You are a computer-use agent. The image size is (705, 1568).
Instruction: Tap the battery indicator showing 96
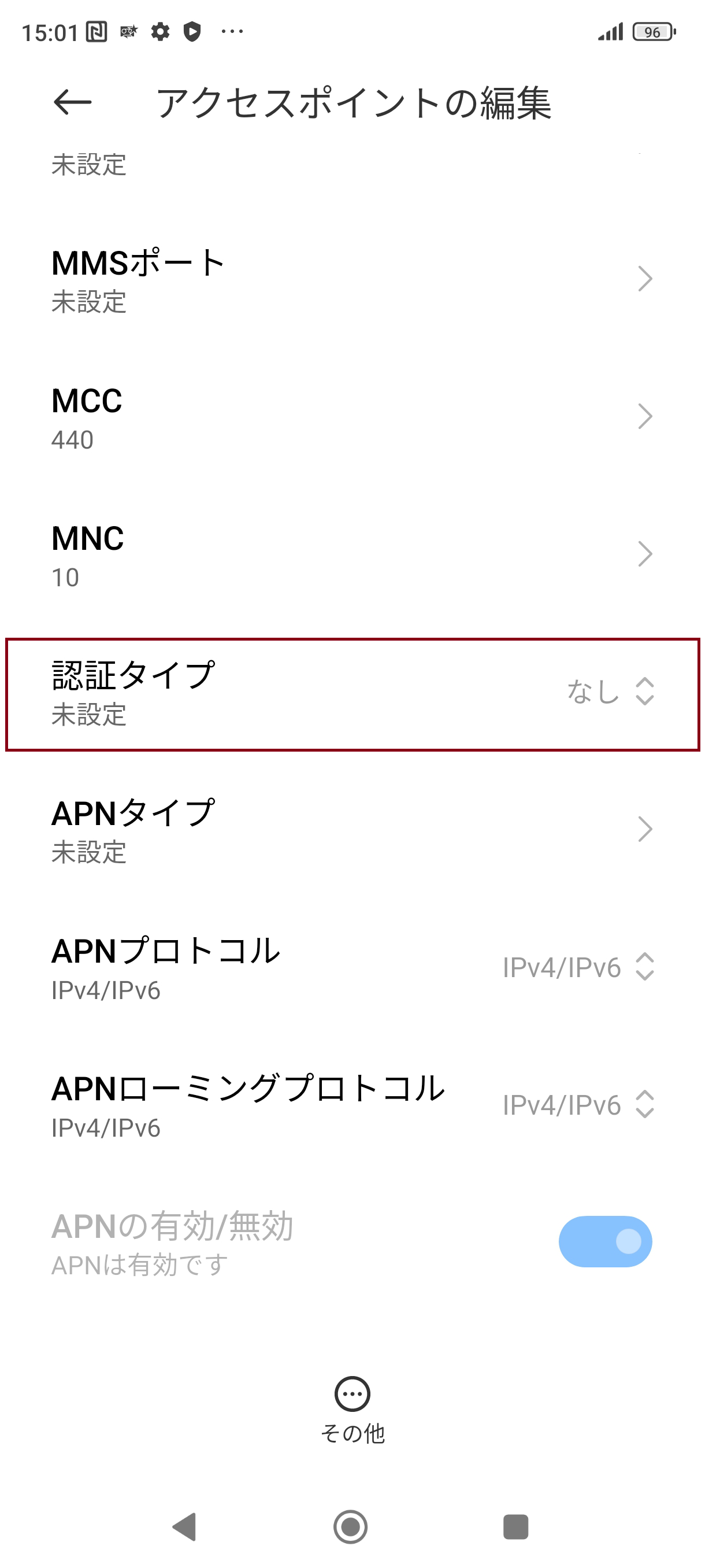[651, 32]
